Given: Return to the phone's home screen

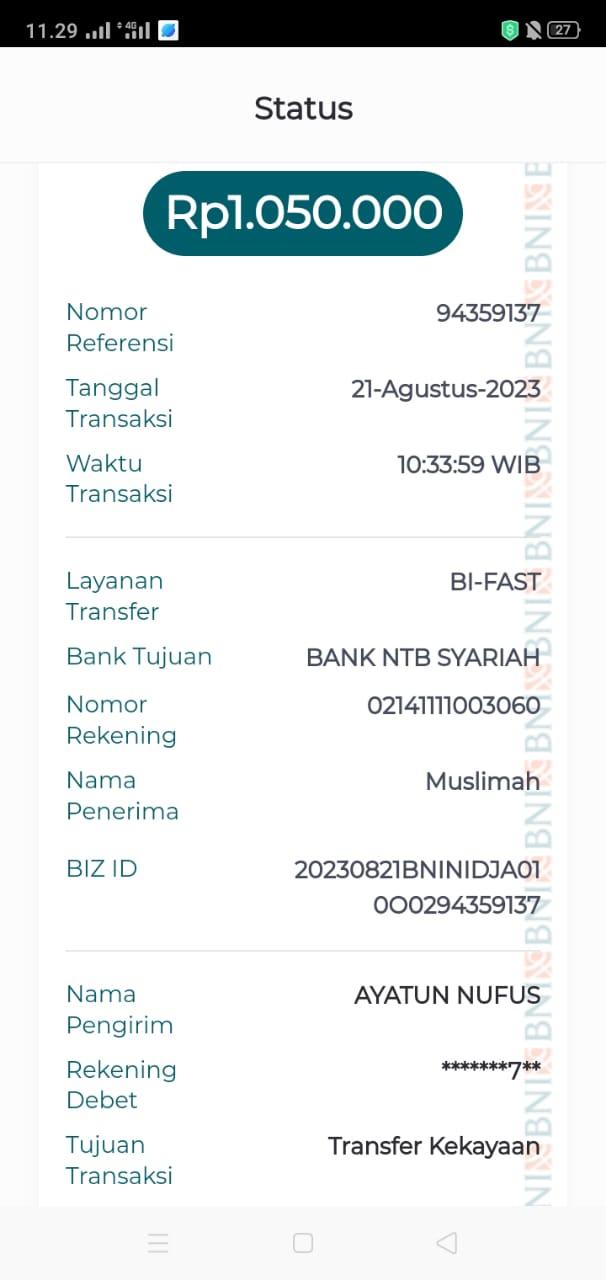Looking at the screenshot, I should 303,1243.
